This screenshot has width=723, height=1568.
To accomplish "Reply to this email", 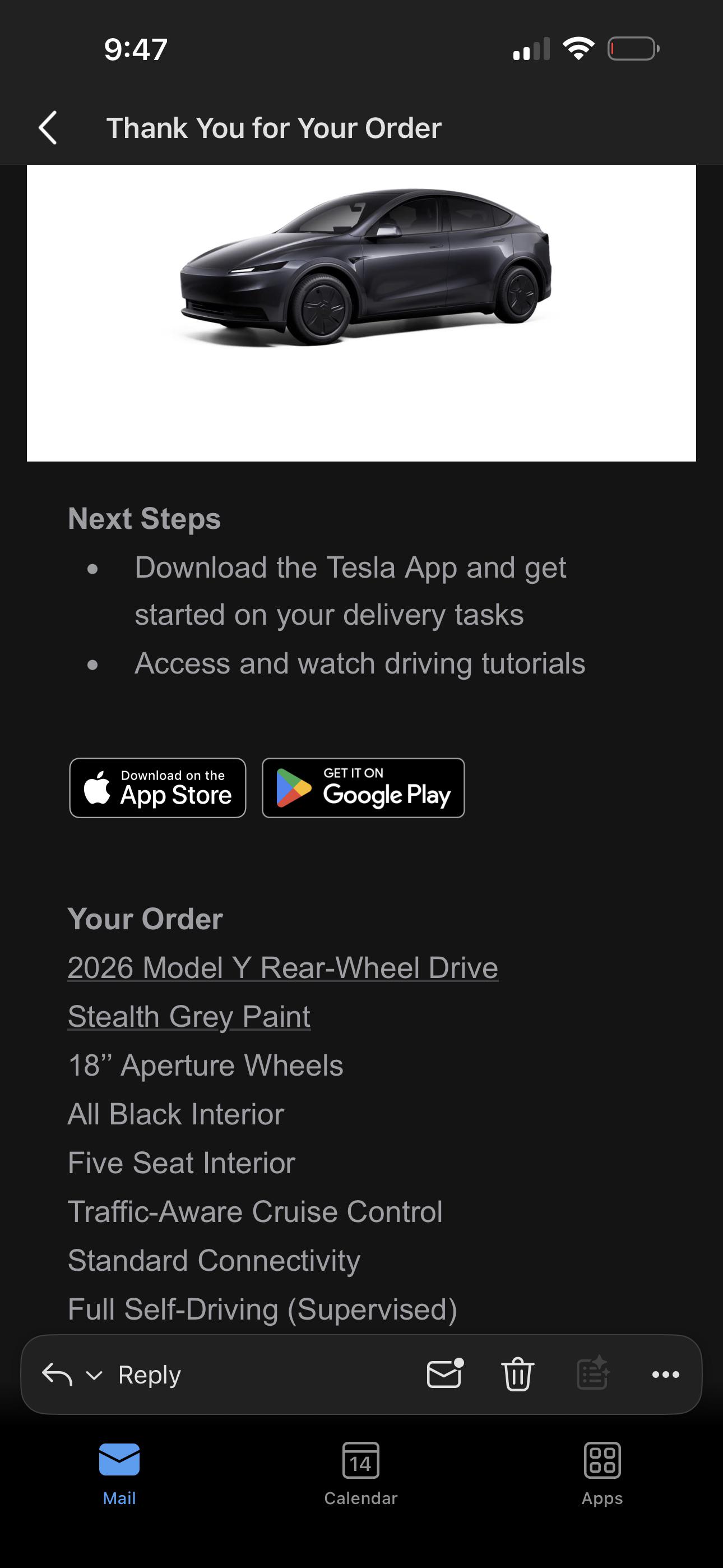I will click(x=149, y=1375).
